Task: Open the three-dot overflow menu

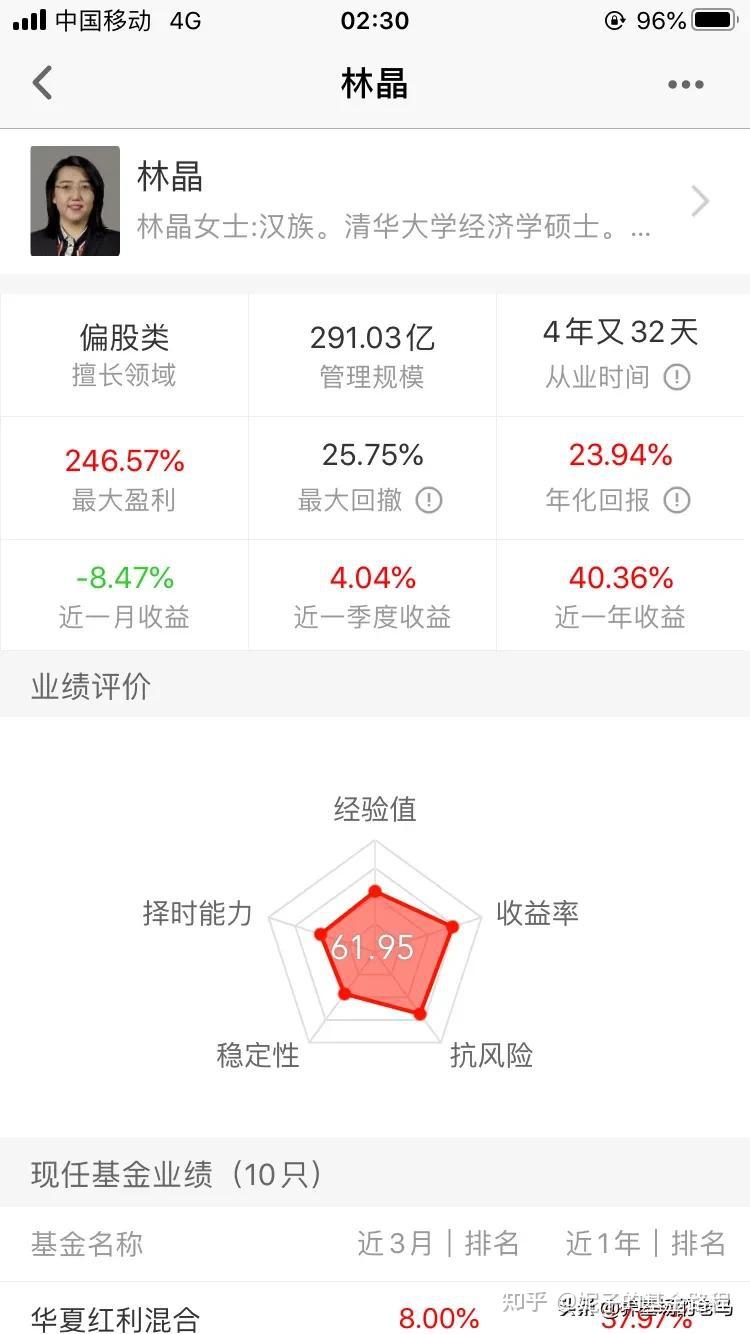Action: point(686,85)
